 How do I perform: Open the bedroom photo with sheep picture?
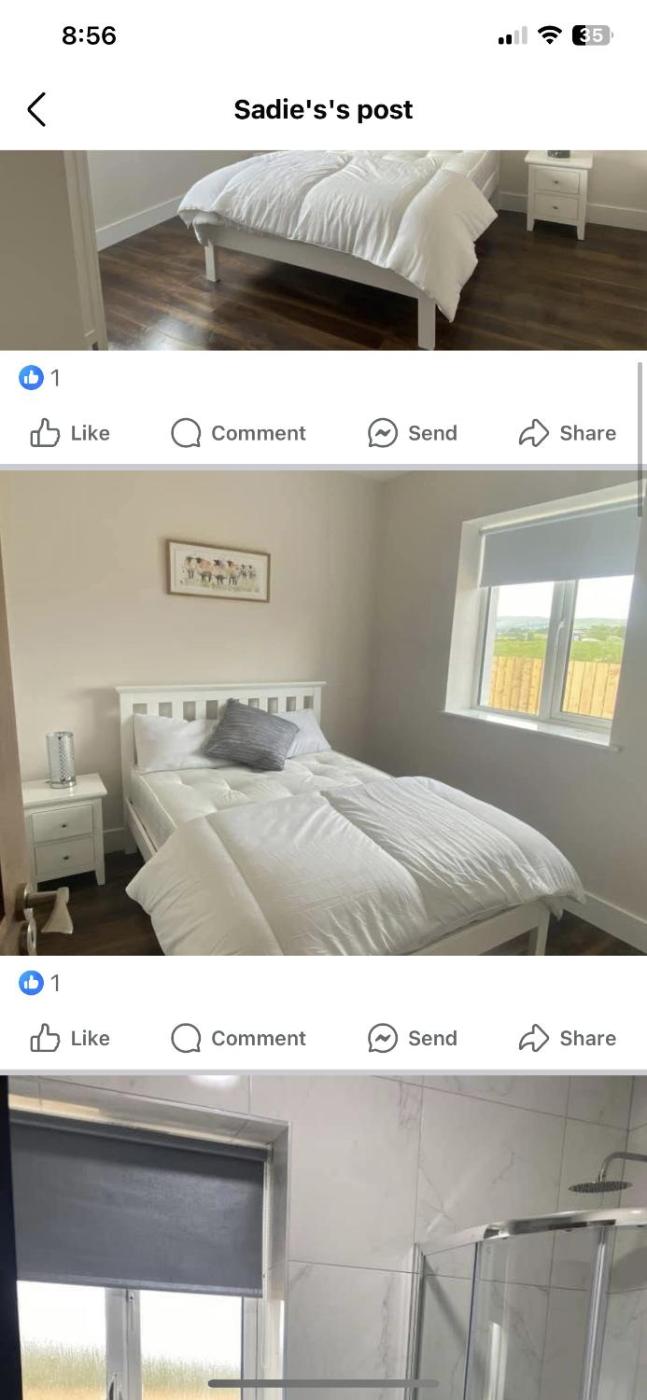point(323,712)
